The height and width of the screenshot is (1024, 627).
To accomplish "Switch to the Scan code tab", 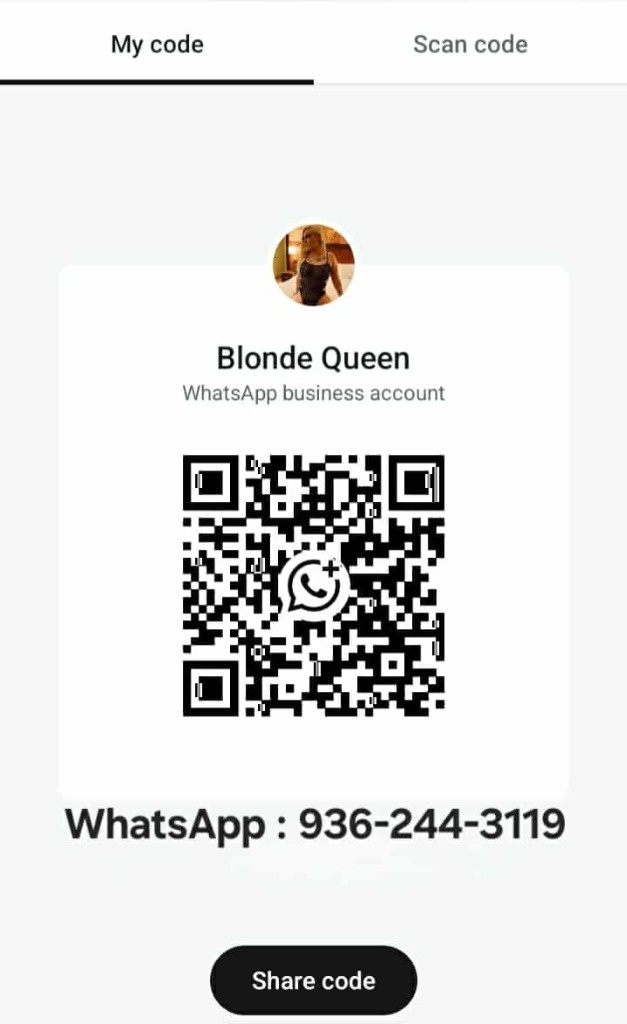I will click(470, 44).
